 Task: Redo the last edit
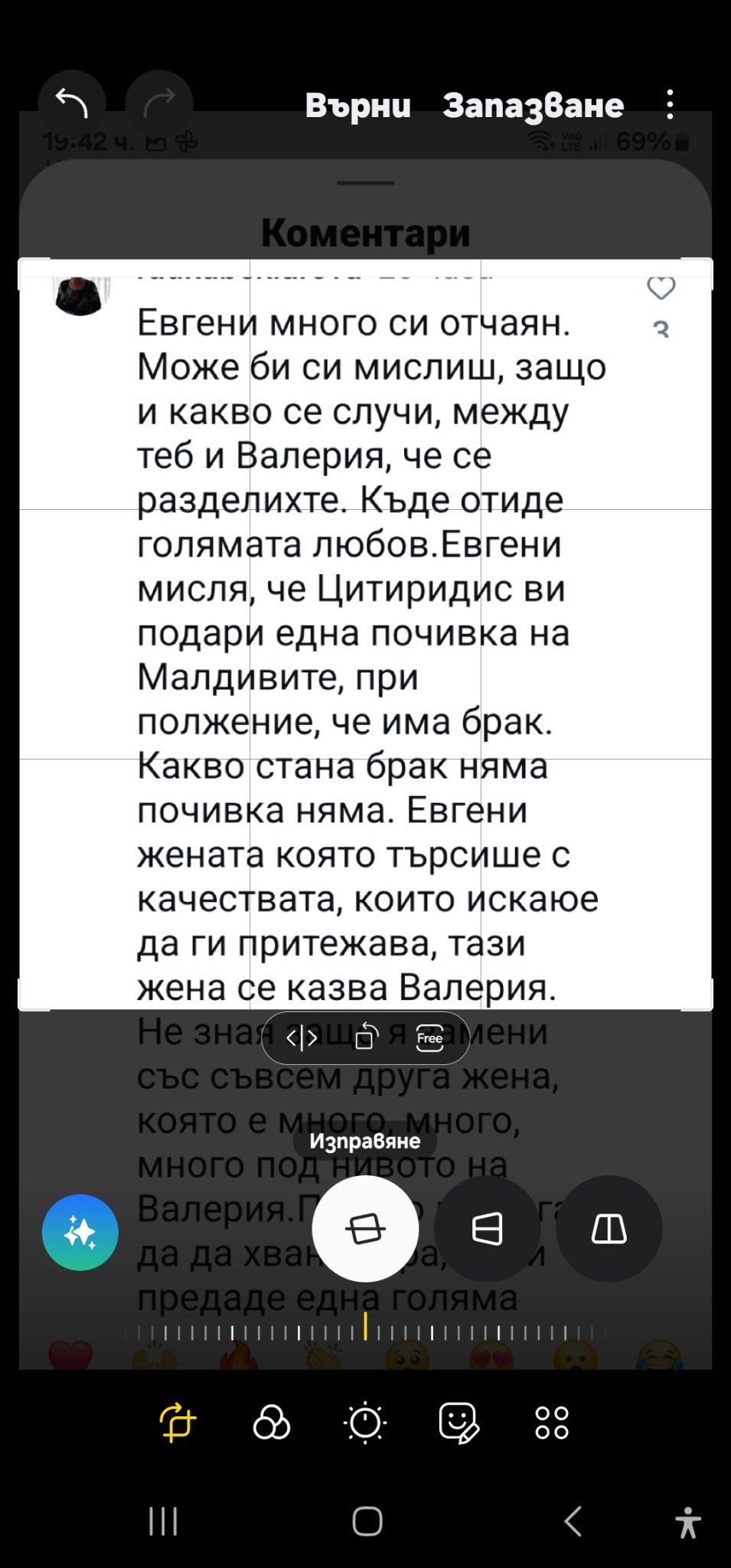pos(159,103)
